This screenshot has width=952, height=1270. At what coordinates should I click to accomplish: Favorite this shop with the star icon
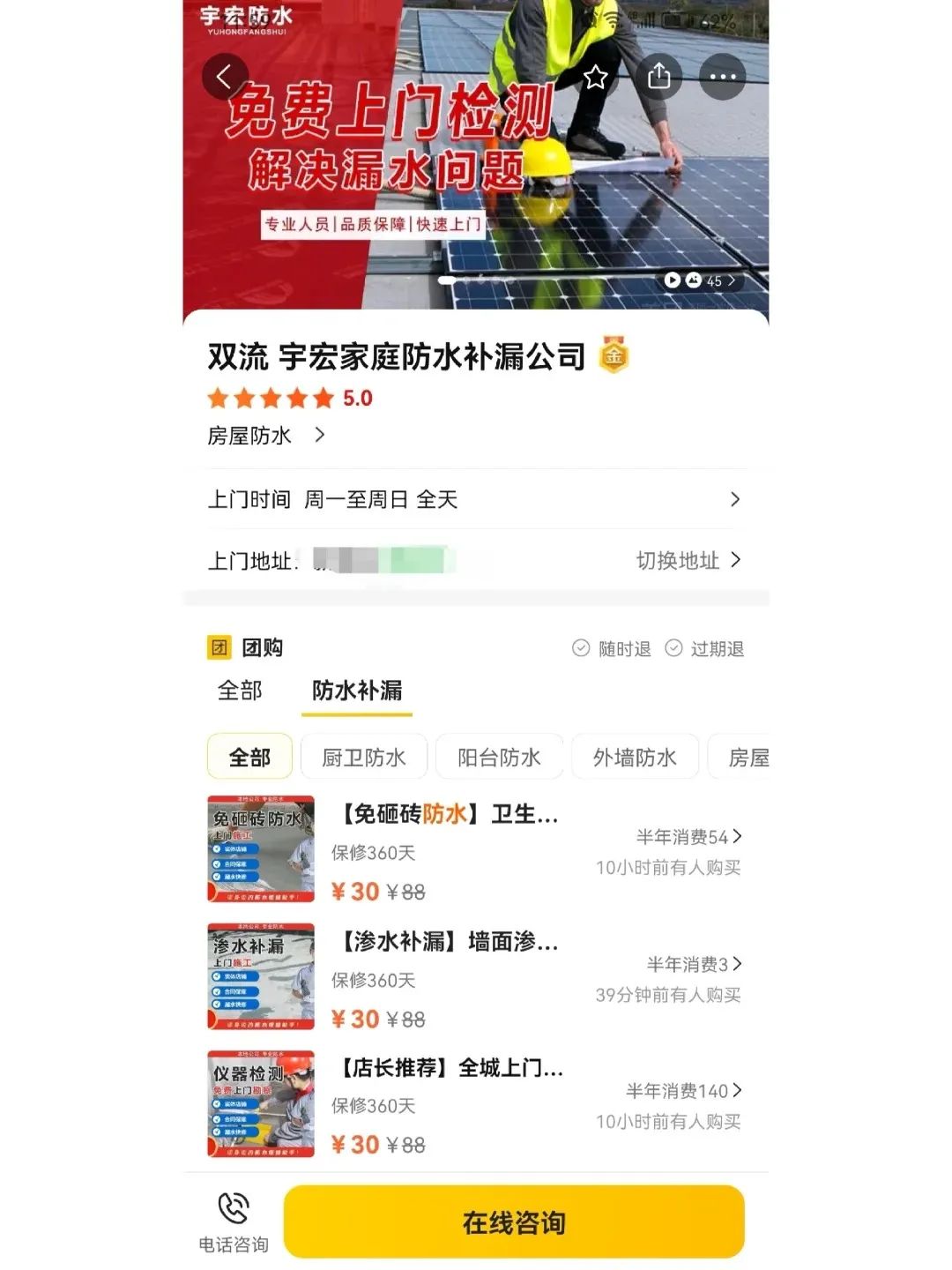point(596,78)
